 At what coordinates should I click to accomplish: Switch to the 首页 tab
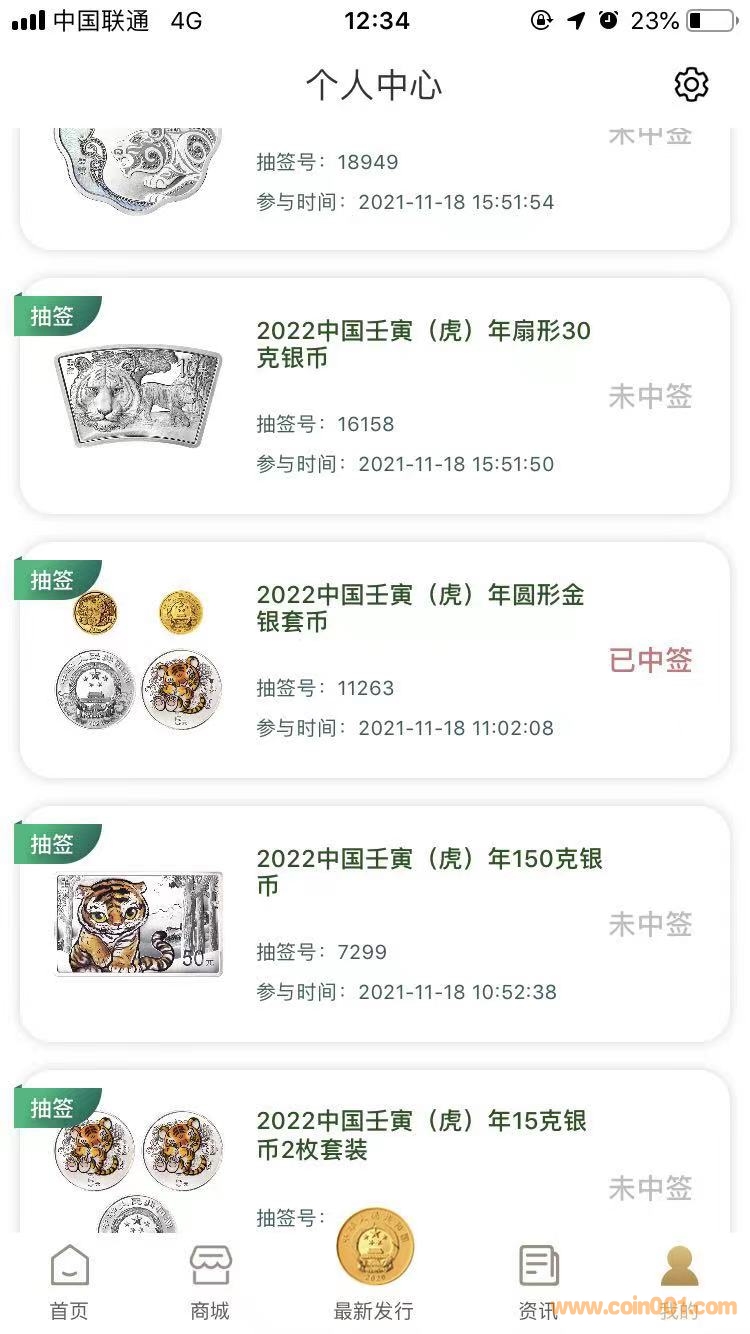pyautogui.click(x=69, y=1282)
